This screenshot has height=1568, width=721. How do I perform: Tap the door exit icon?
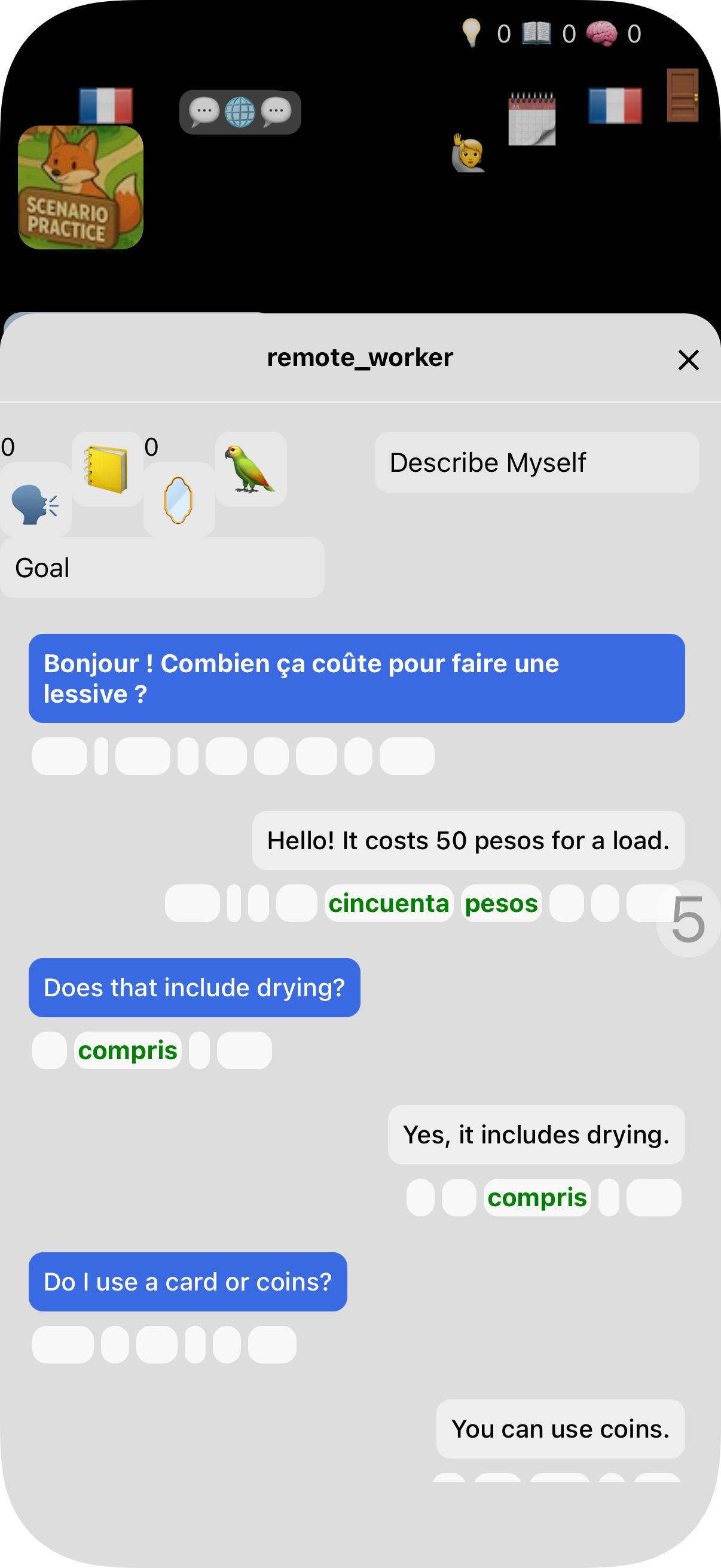(682, 96)
